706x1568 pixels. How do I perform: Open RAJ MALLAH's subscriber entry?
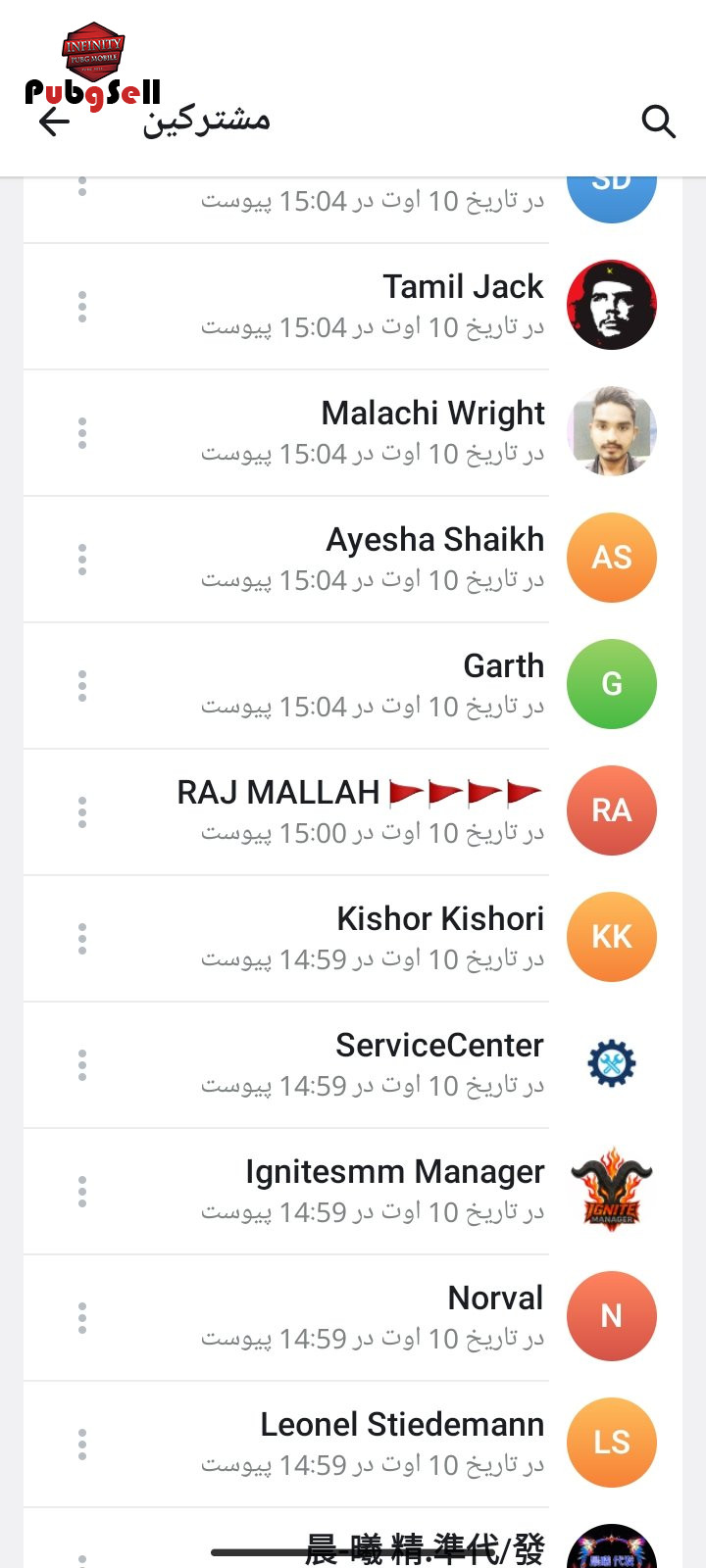pos(353,812)
